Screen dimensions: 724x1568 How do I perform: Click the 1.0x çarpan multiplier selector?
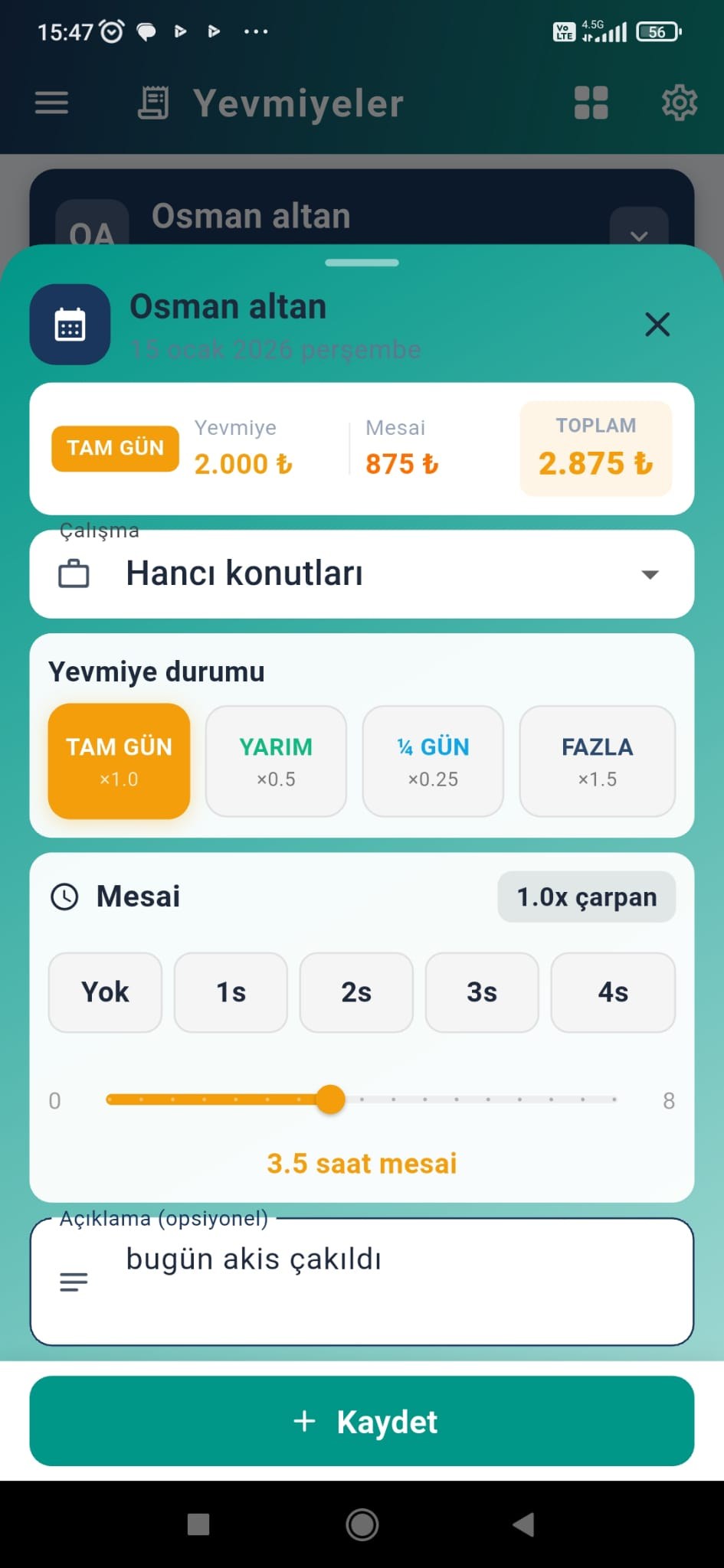[x=587, y=897]
